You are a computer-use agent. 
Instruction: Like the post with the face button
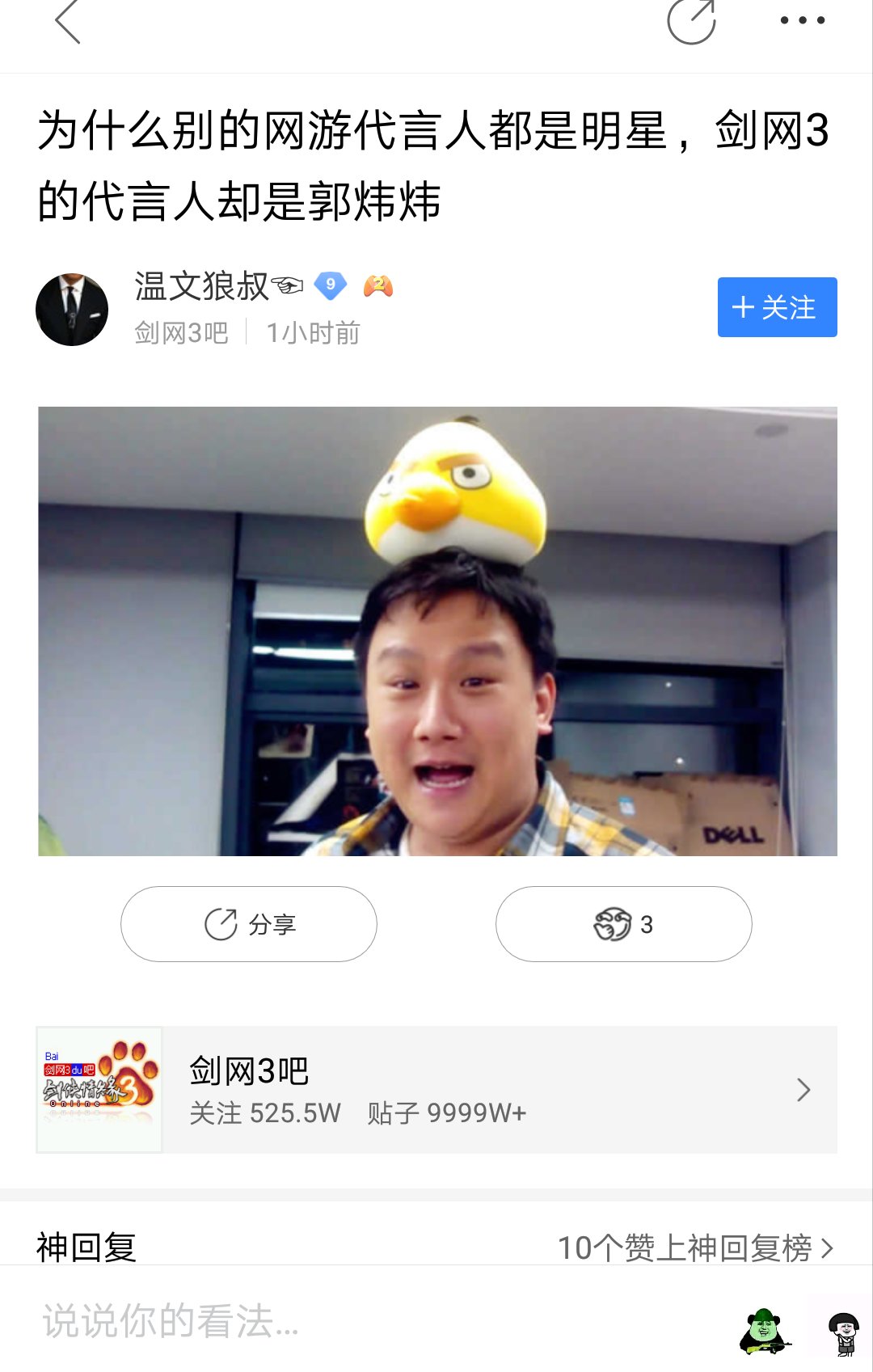coord(623,924)
